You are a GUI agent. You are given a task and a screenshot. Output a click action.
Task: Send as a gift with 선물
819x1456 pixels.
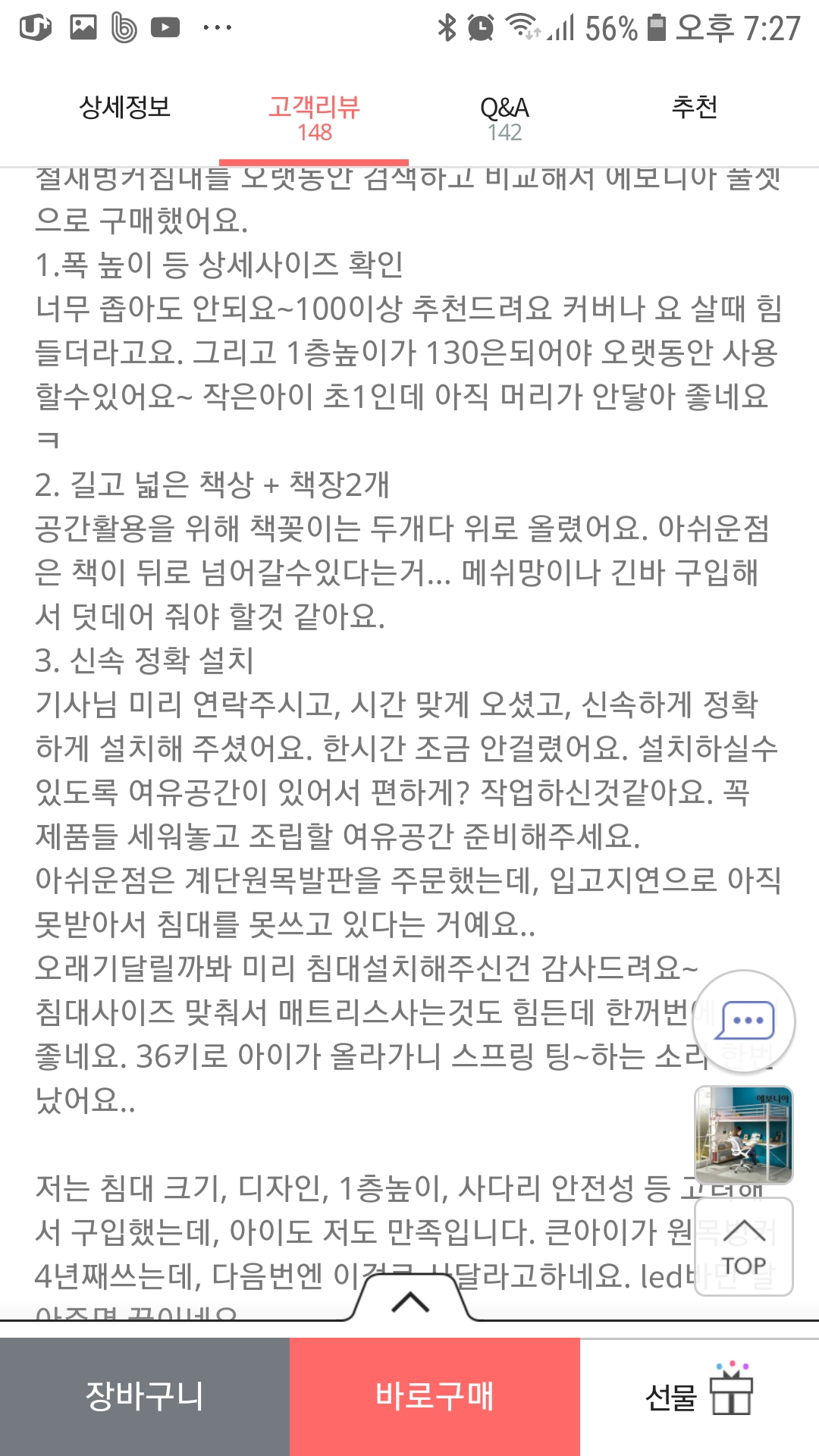(x=699, y=1396)
